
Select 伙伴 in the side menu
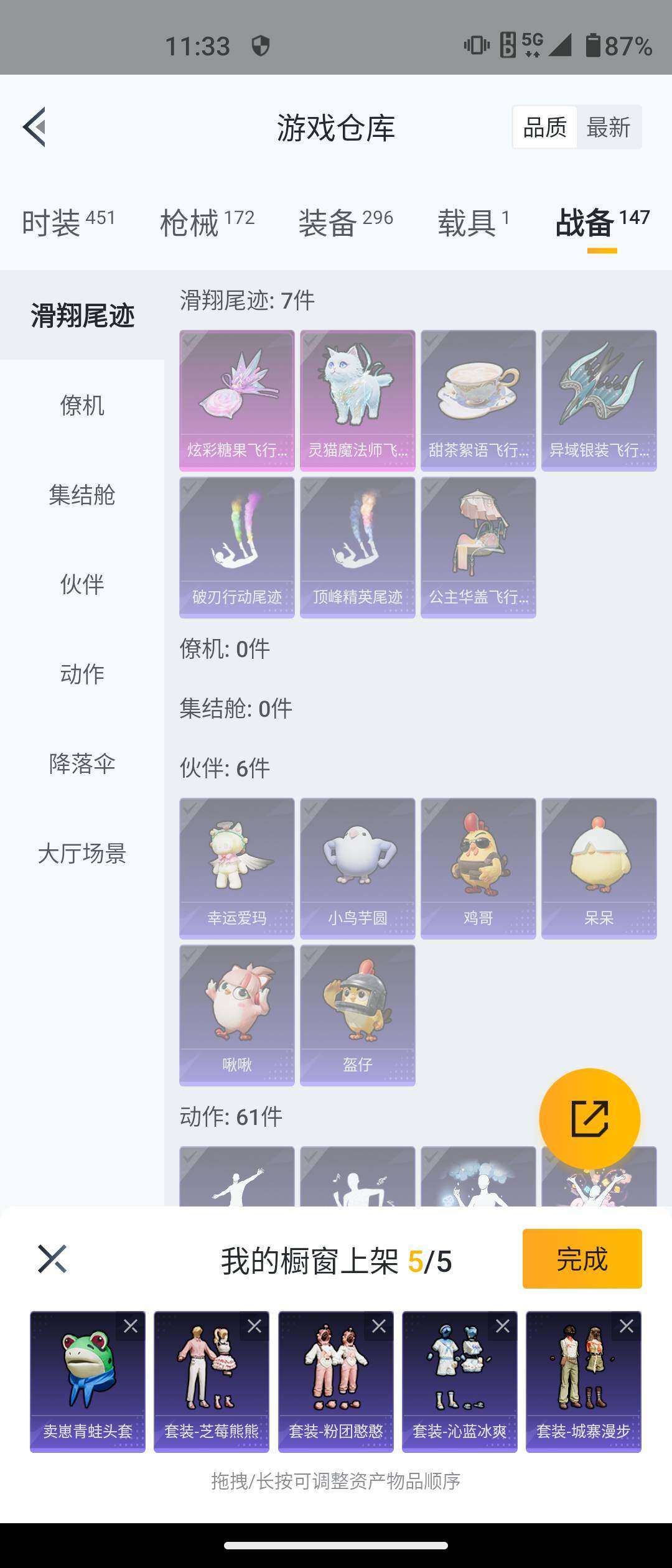tap(82, 584)
